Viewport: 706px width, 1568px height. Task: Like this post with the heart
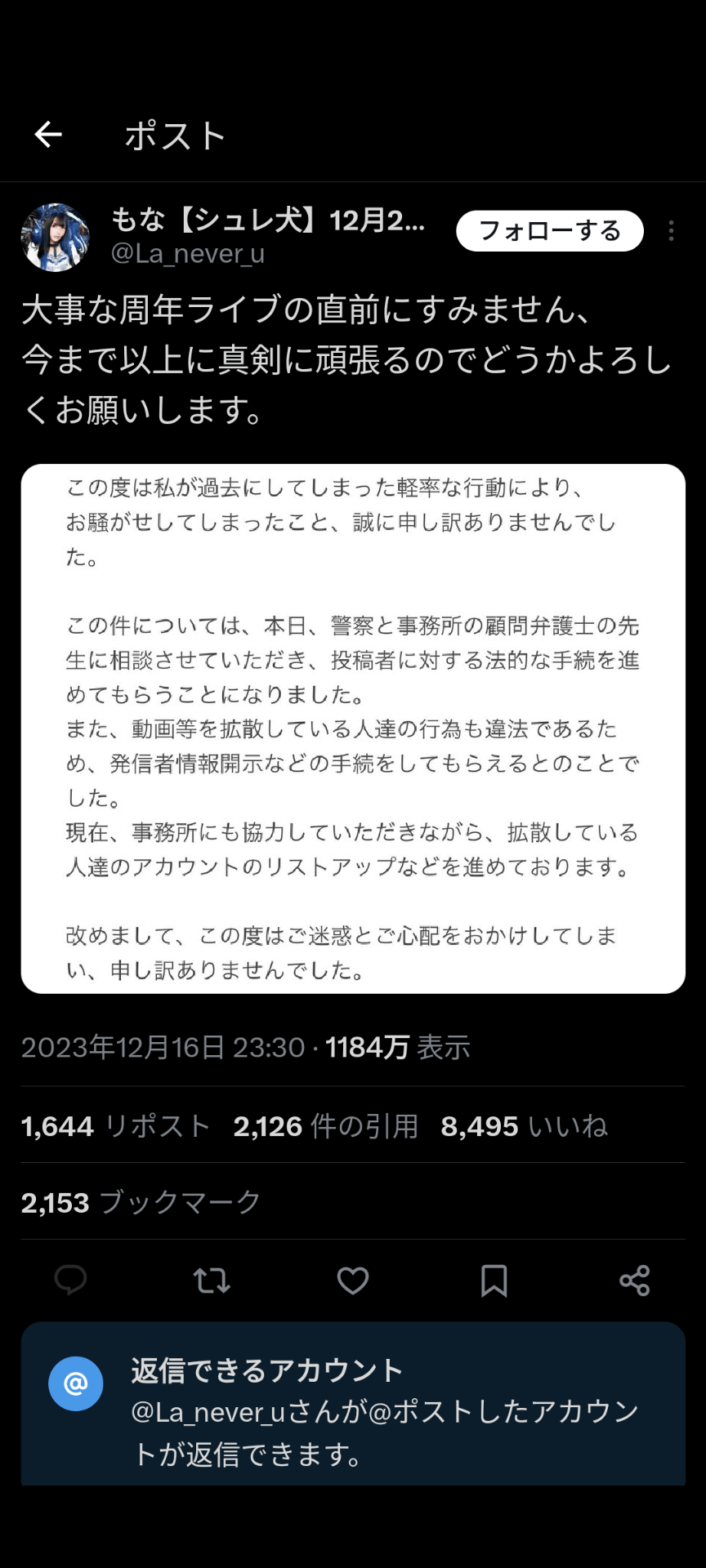point(353,1281)
